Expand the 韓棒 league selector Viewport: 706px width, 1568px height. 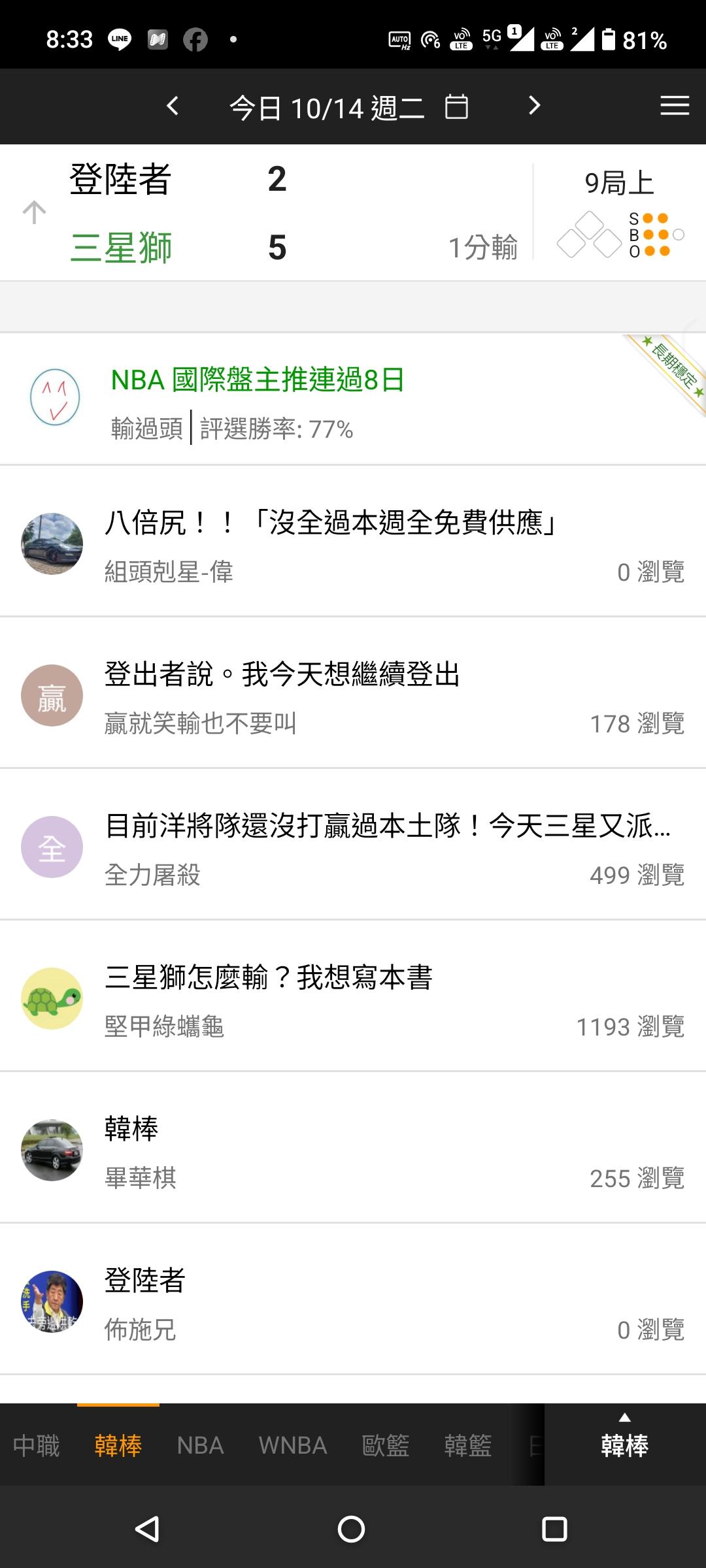tap(624, 1439)
